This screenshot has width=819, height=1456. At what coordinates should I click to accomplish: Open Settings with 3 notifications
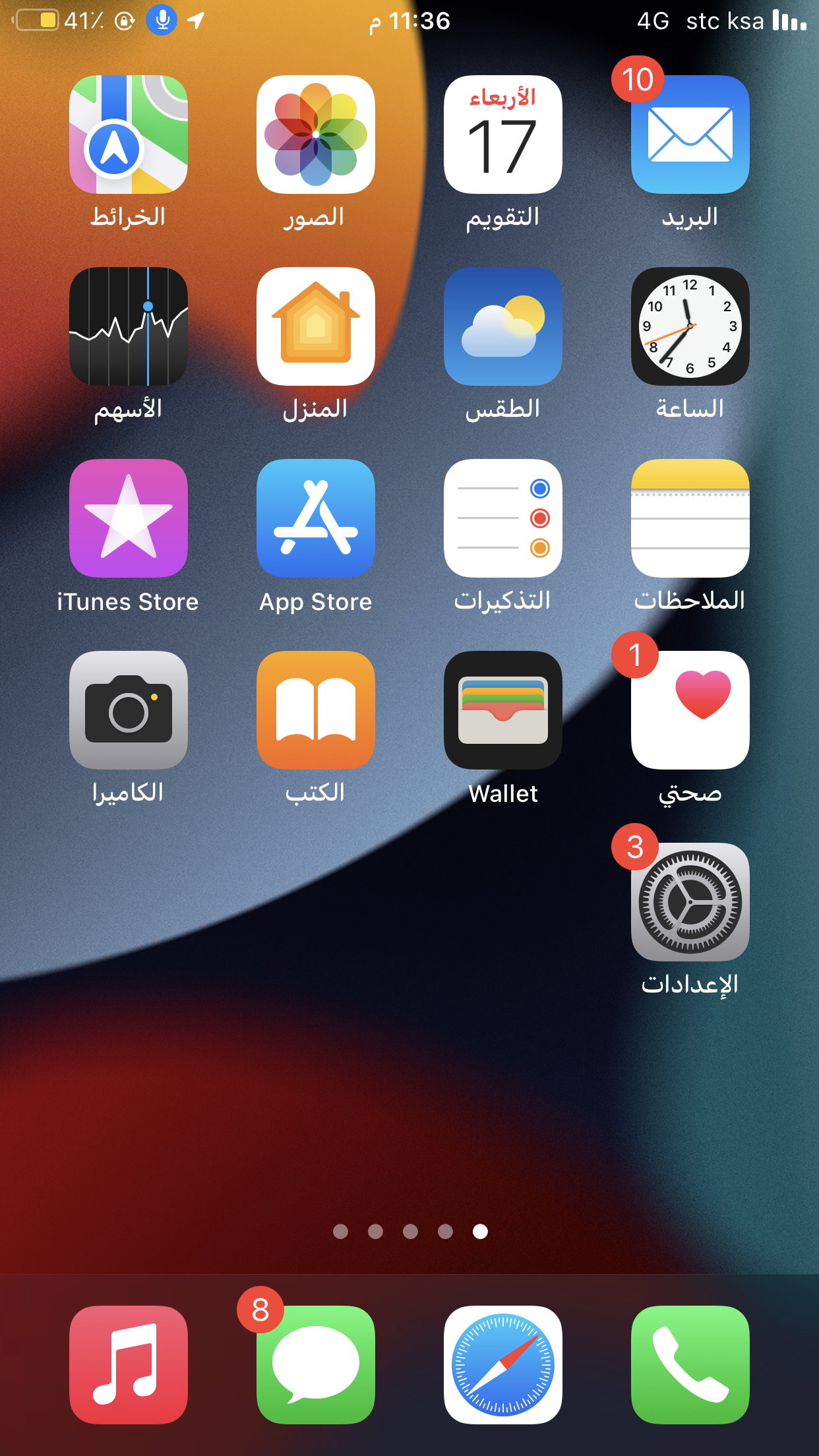[690, 902]
